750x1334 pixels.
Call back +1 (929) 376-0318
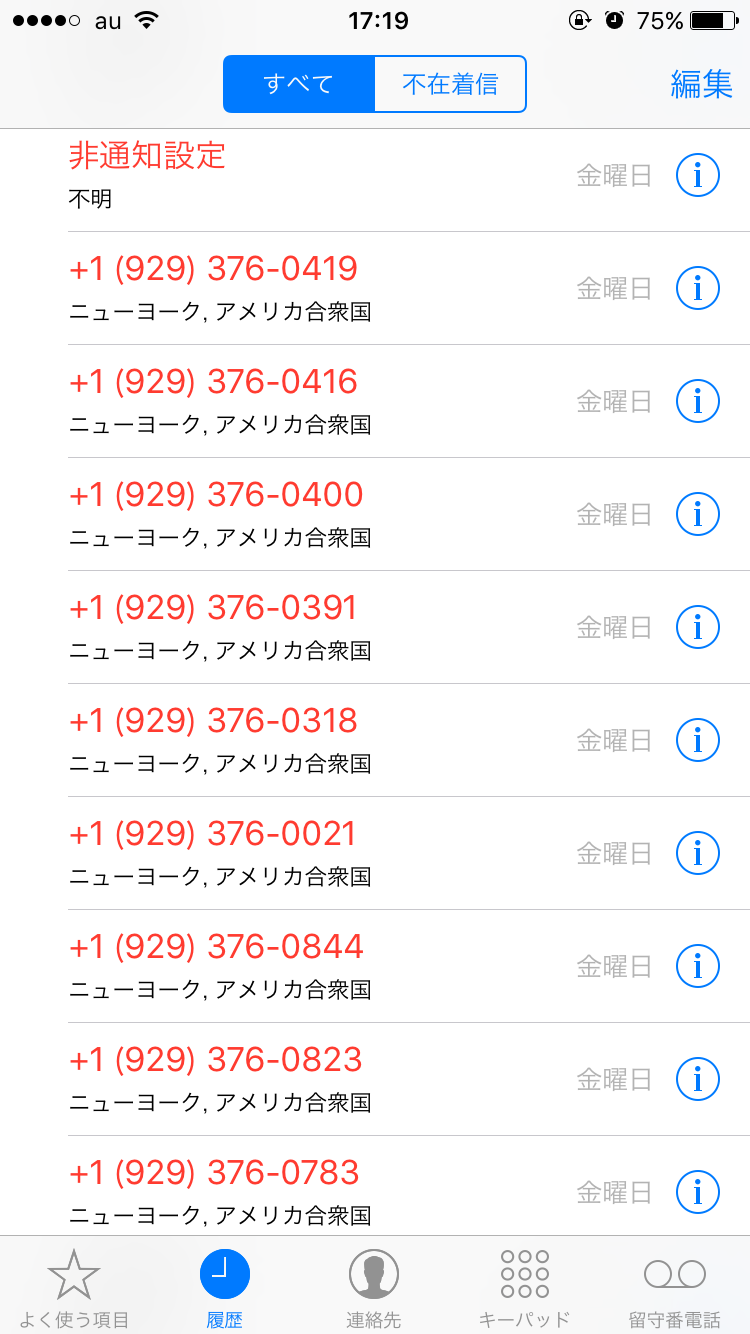click(x=300, y=740)
